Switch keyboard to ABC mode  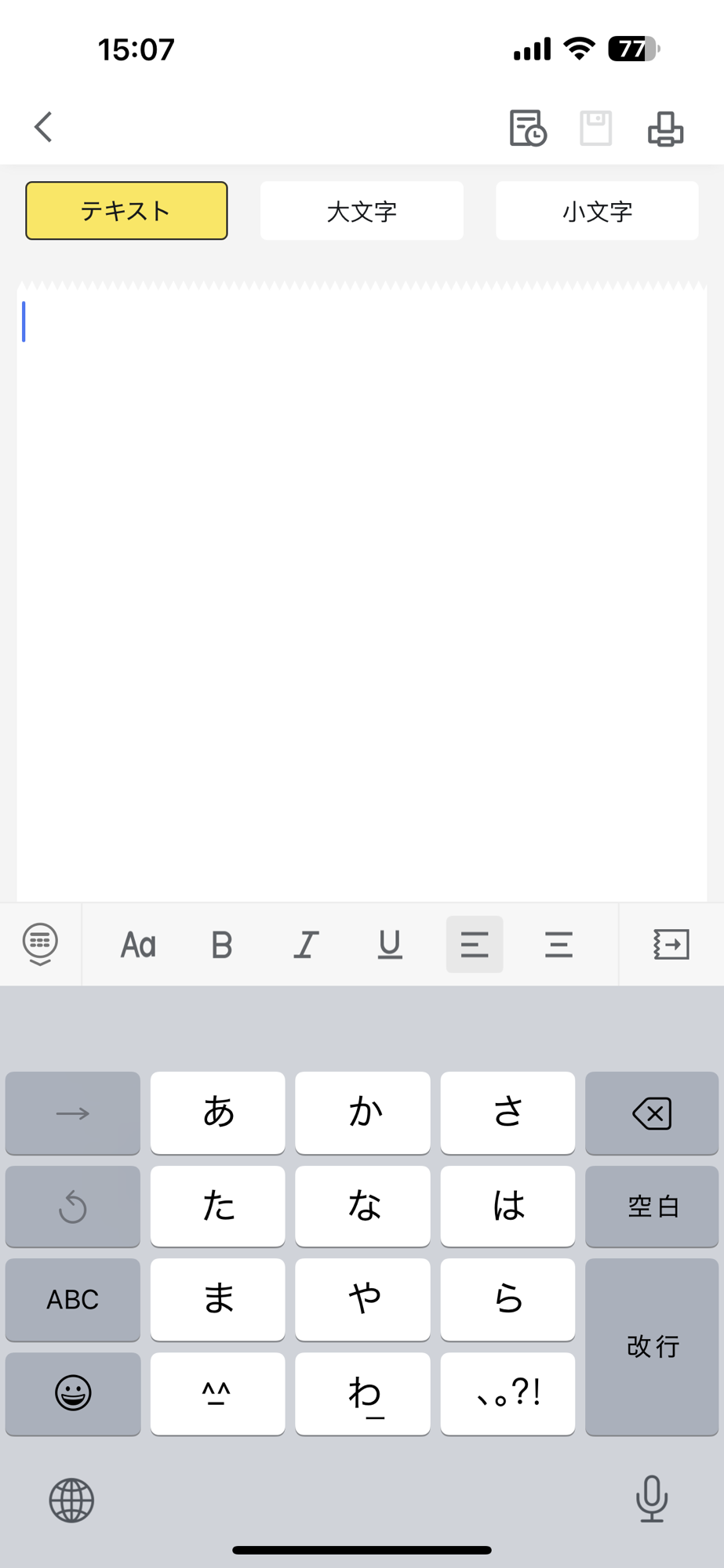tap(73, 1300)
